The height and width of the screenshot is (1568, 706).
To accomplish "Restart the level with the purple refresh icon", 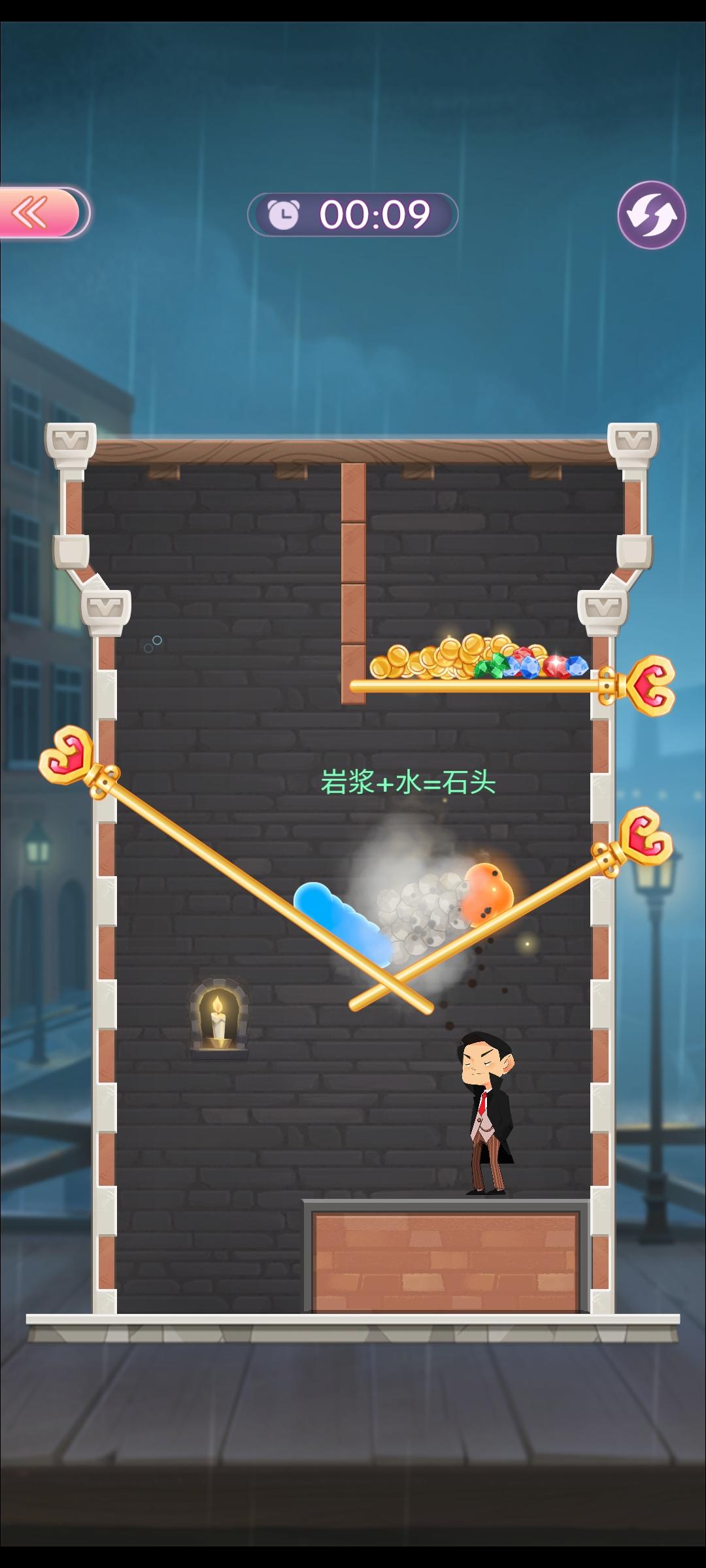I will point(651,215).
